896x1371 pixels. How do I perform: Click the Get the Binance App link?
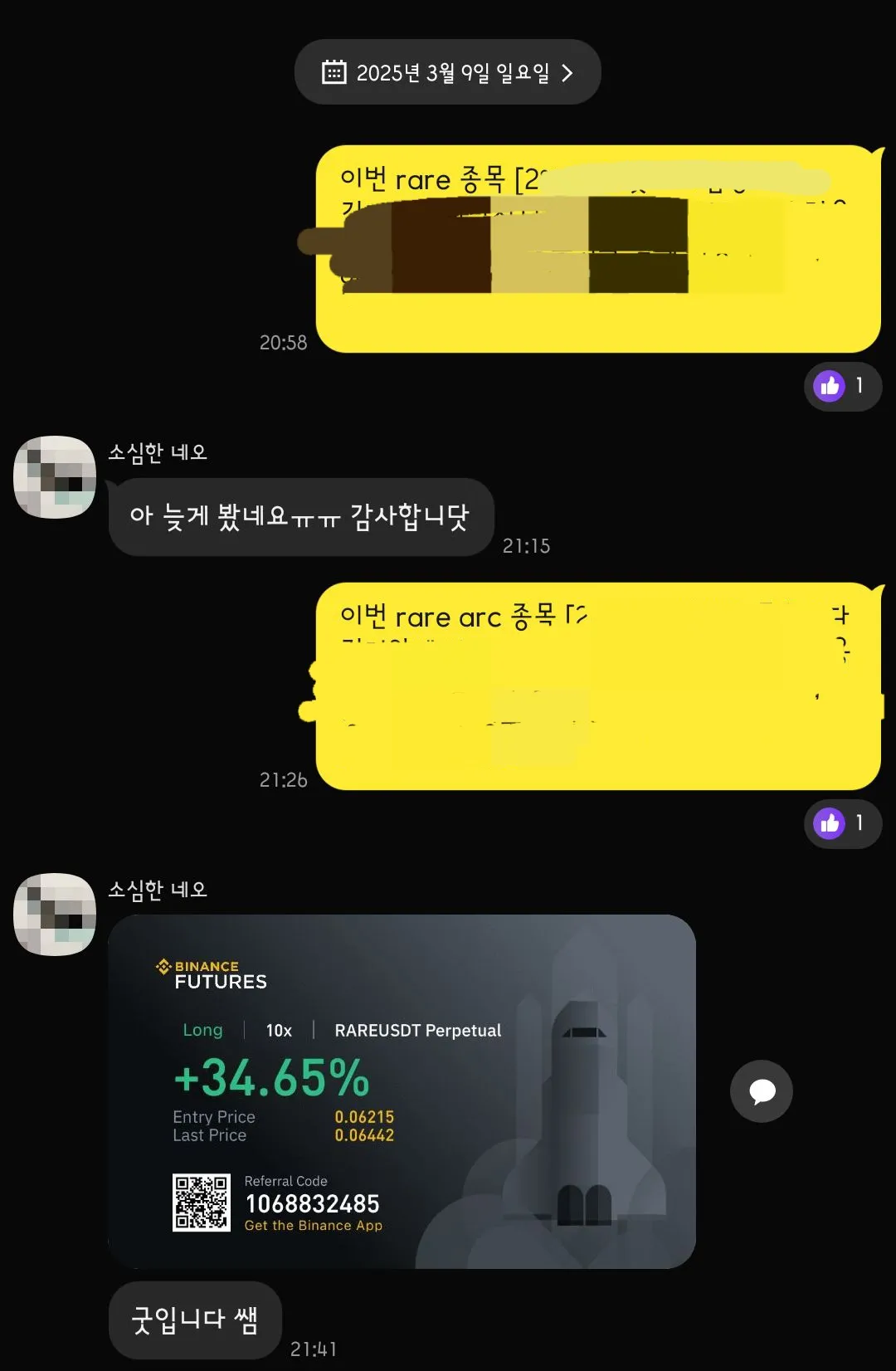click(x=313, y=1225)
